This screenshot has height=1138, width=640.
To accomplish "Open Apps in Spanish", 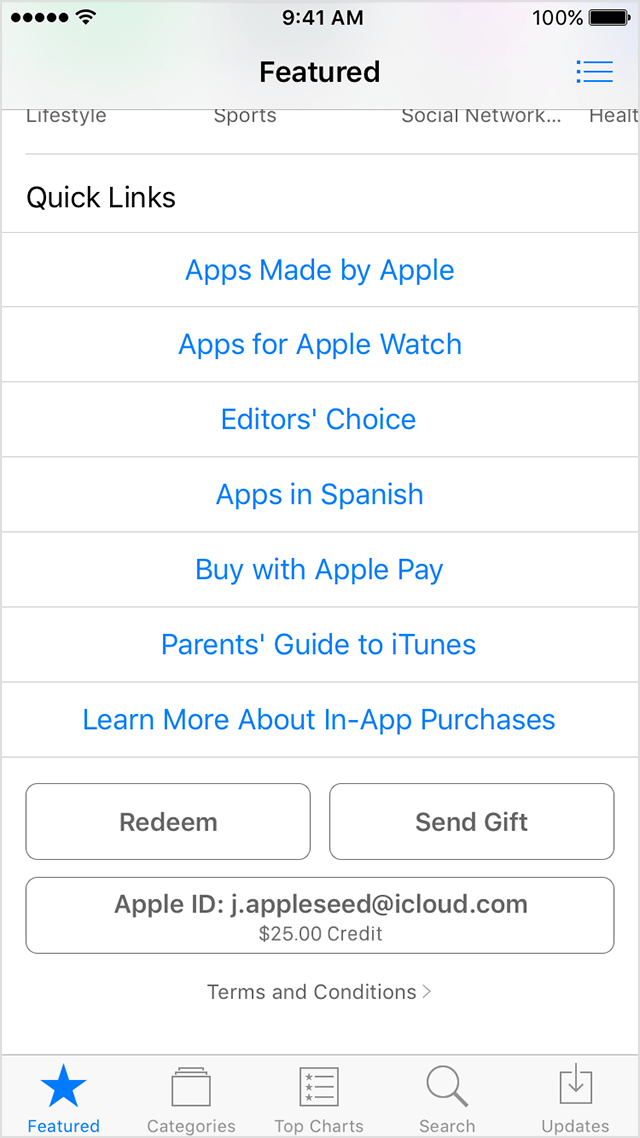I will 320,494.
